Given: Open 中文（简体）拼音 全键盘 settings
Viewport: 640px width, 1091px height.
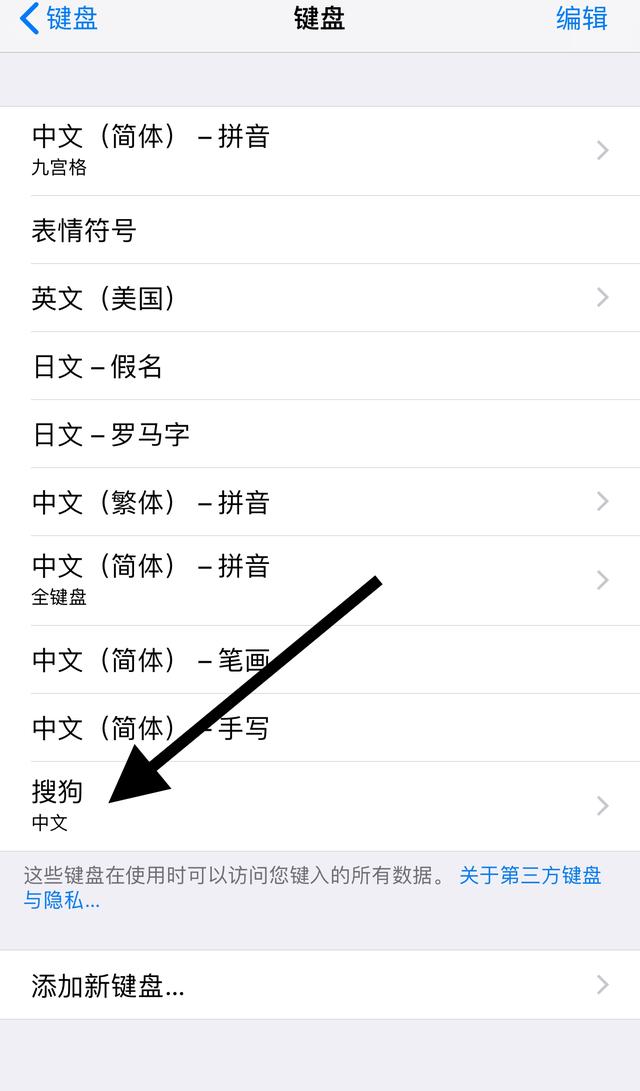Looking at the screenshot, I should 320,580.
